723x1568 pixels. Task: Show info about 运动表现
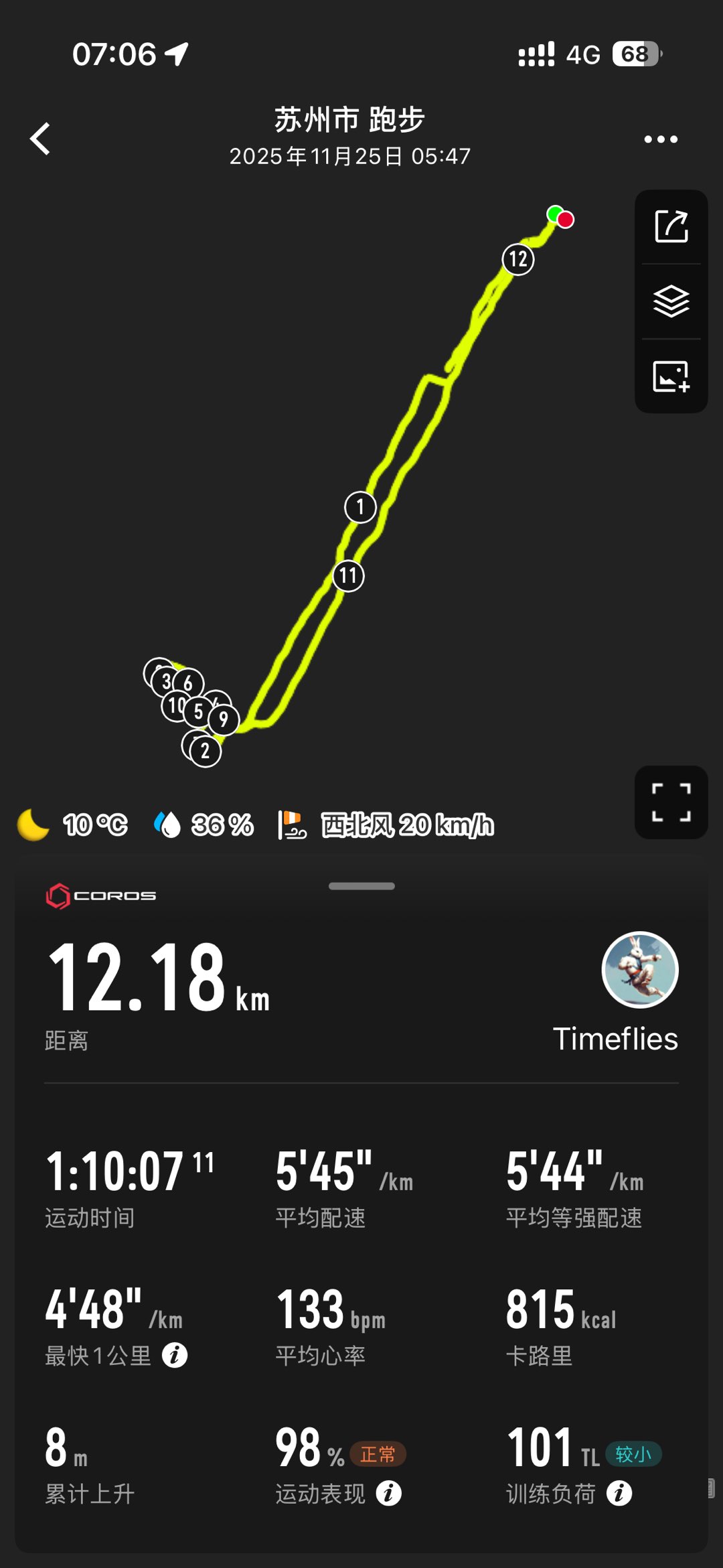click(389, 1493)
